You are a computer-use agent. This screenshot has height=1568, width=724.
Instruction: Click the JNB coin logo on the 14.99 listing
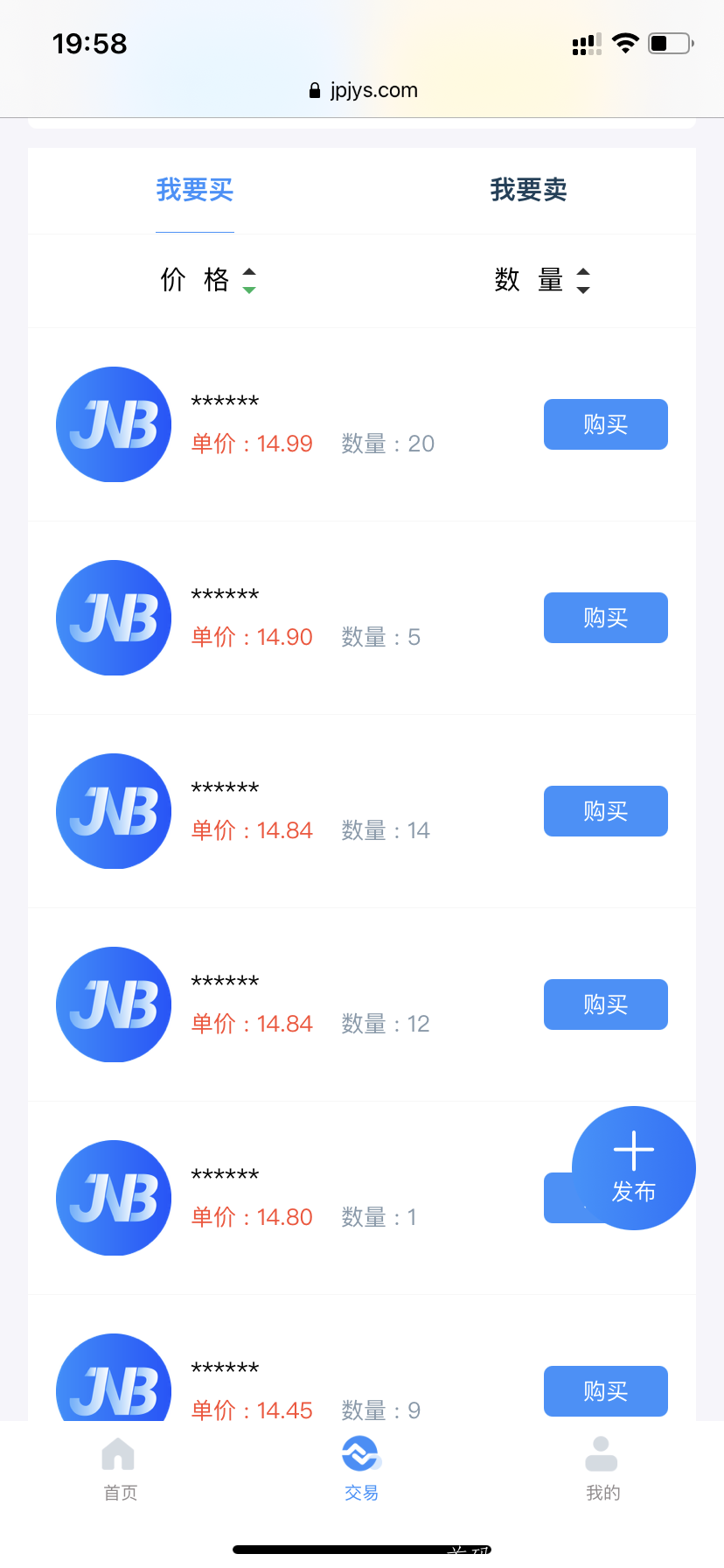coord(113,424)
